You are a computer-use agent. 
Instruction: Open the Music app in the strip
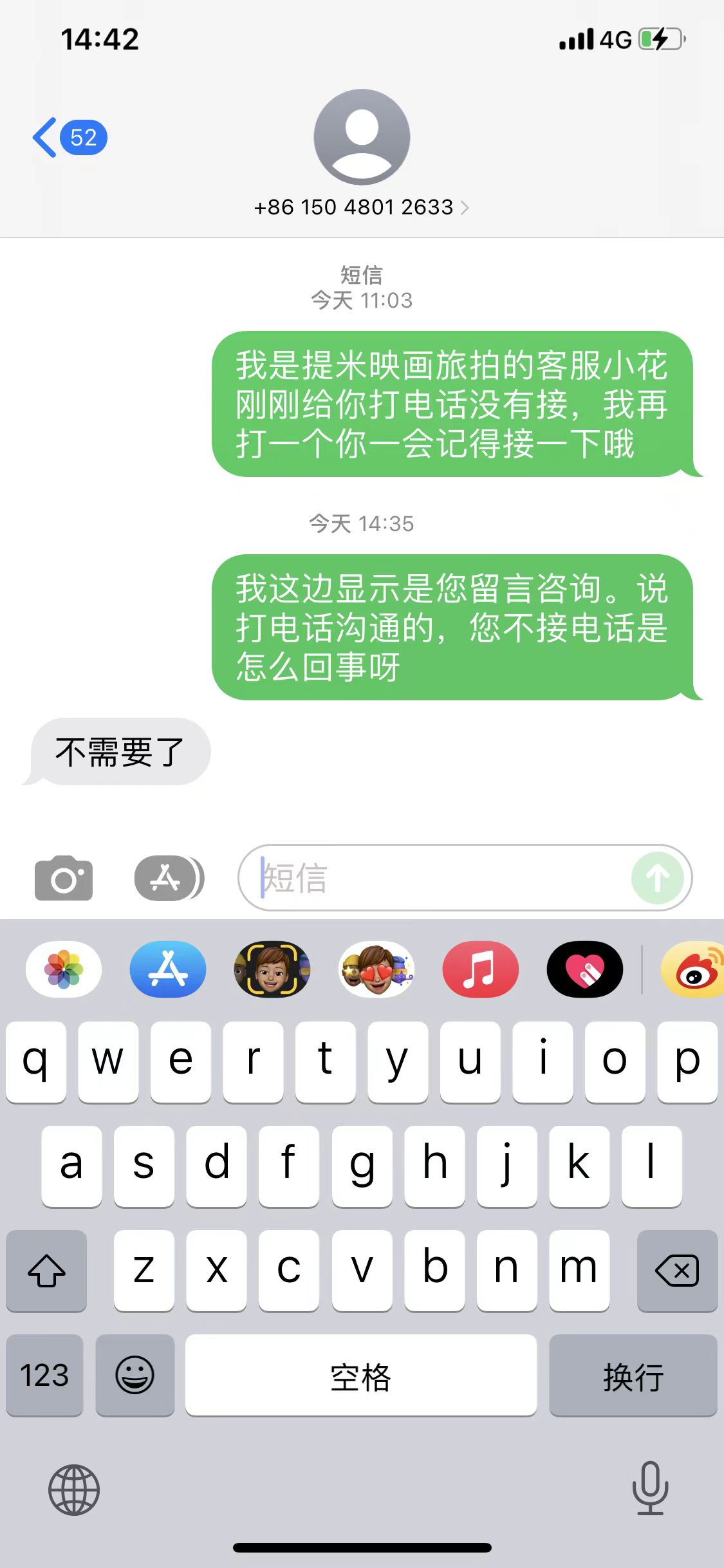click(x=481, y=969)
